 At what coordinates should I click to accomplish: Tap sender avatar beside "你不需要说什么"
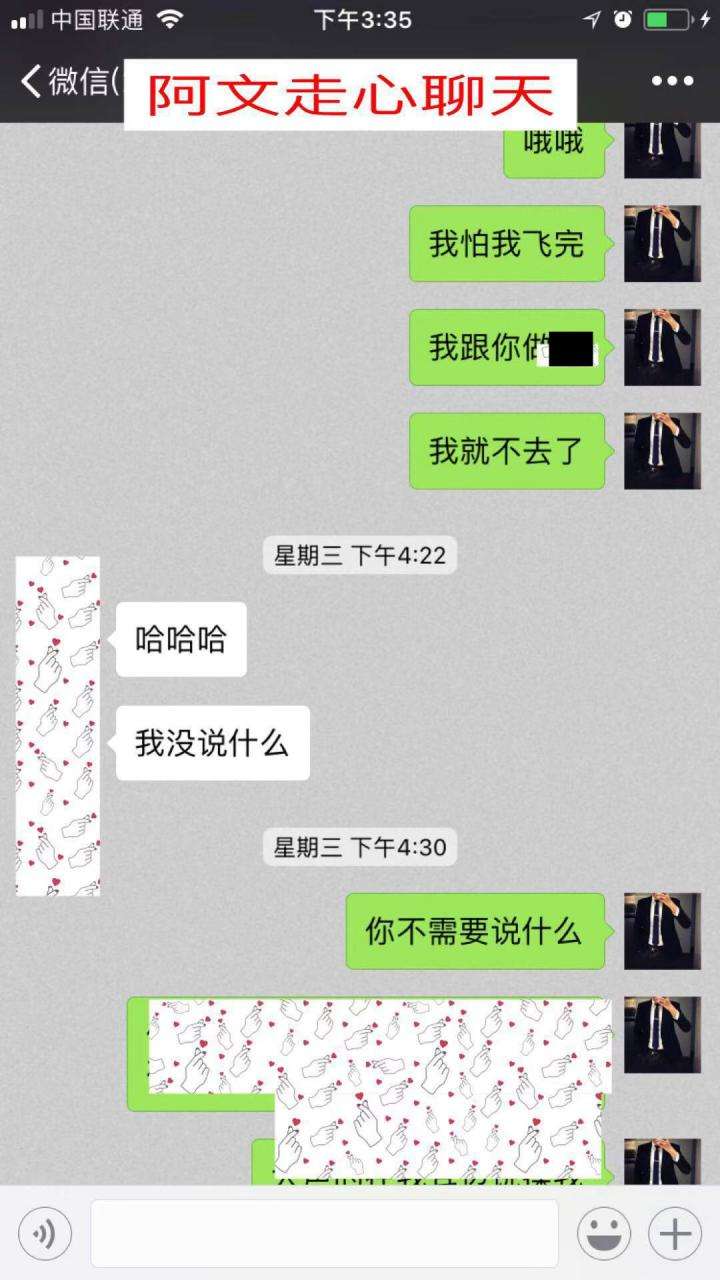(662, 932)
